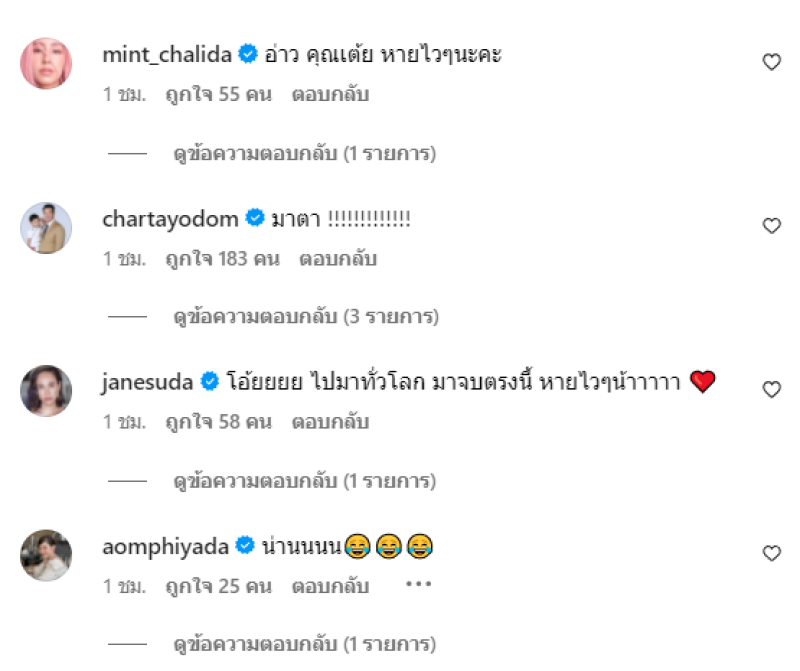Reply to janesuda's comment
This screenshot has width=800, height=671.
330,423
